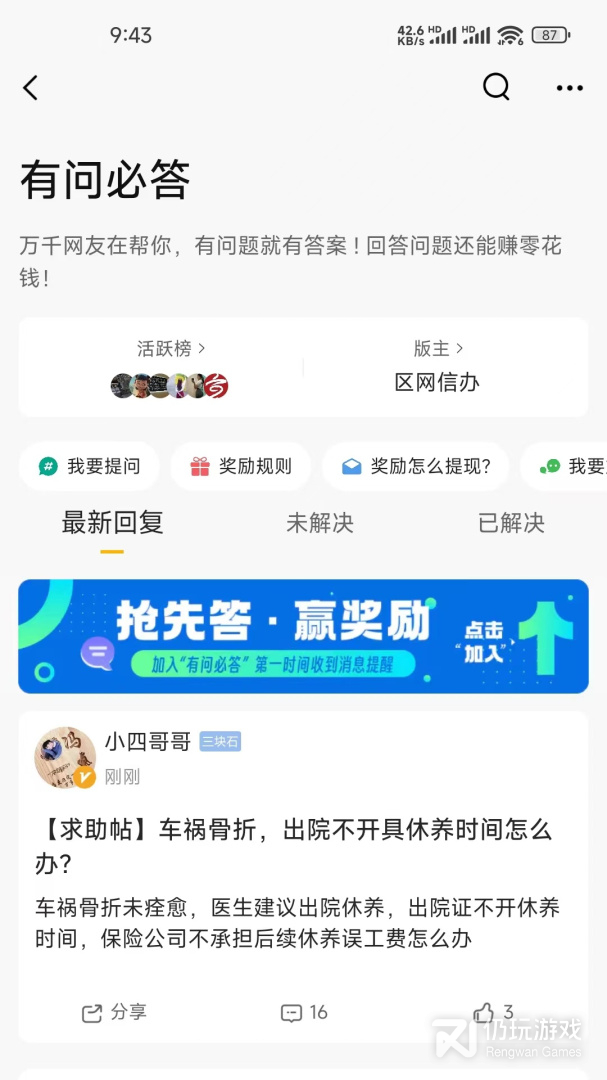This screenshot has height=1080, width=607.
Task: Open the search magnifier icon
Action: [x=496, y=88]
